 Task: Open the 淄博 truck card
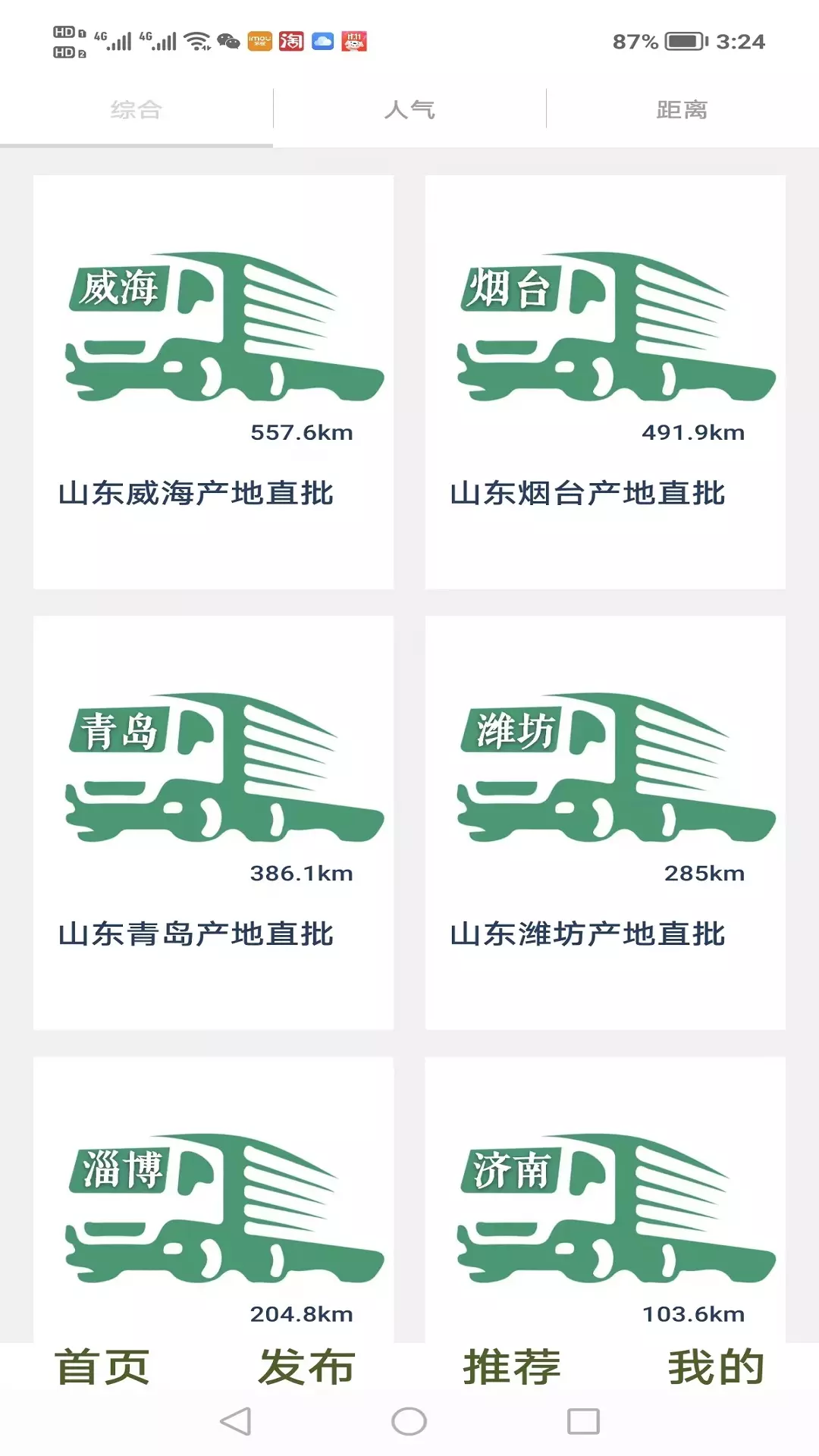213,1200
